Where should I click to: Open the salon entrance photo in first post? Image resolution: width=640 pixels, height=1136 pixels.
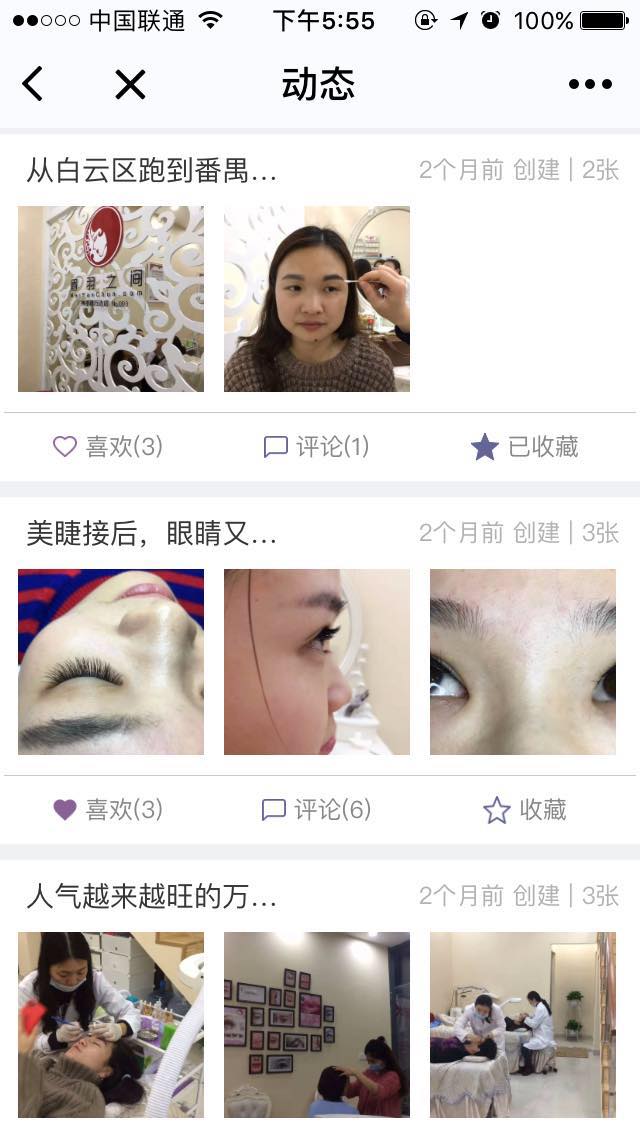[111, 298]
